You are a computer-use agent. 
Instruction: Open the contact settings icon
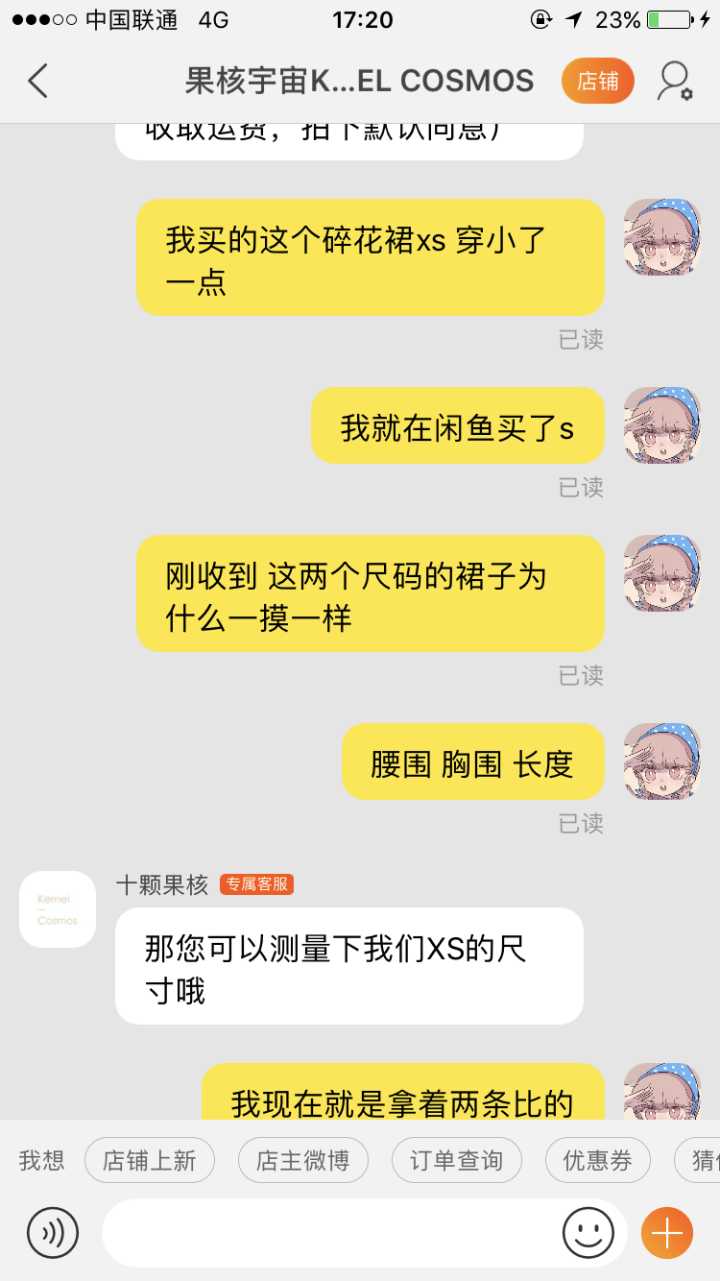coord(674,81)
